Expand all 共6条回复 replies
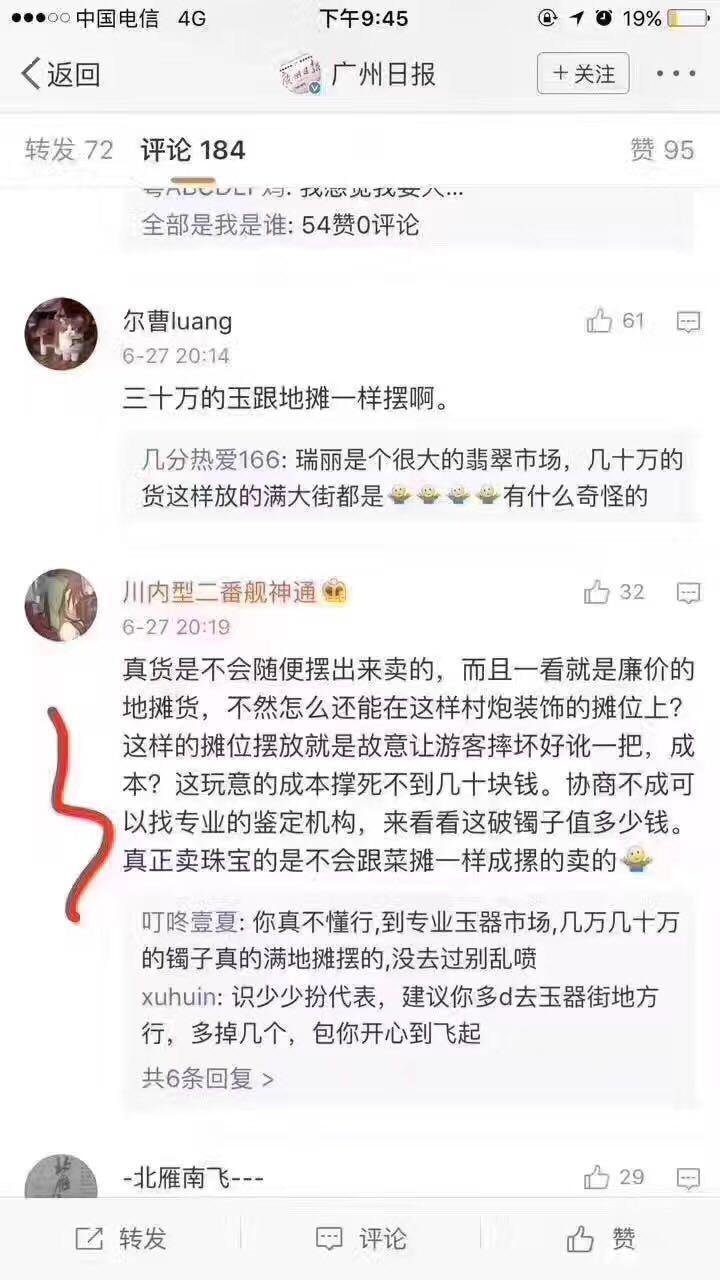The height and width of the screenshot is (1280, 720). (x=208, y=1078)
